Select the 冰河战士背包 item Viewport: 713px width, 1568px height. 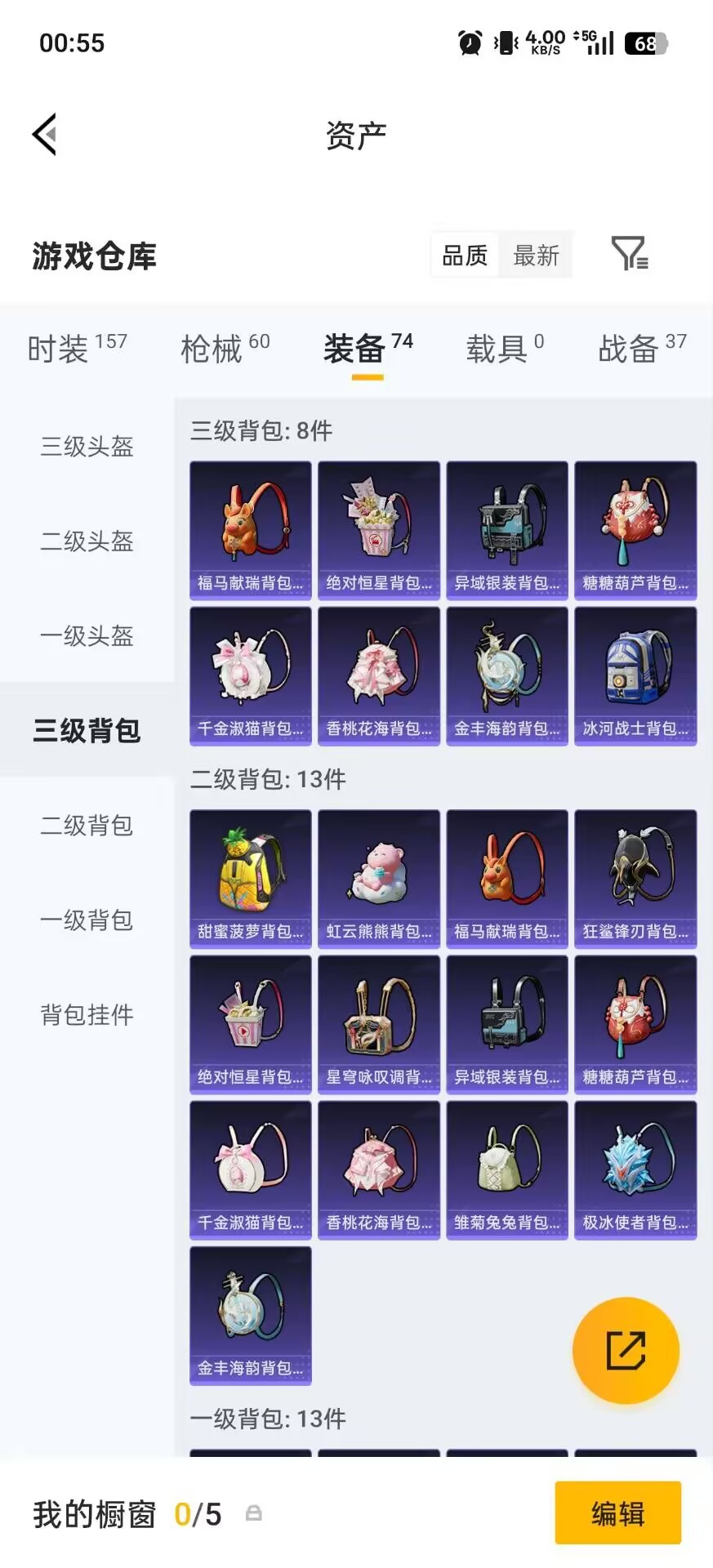click(635, 675)
